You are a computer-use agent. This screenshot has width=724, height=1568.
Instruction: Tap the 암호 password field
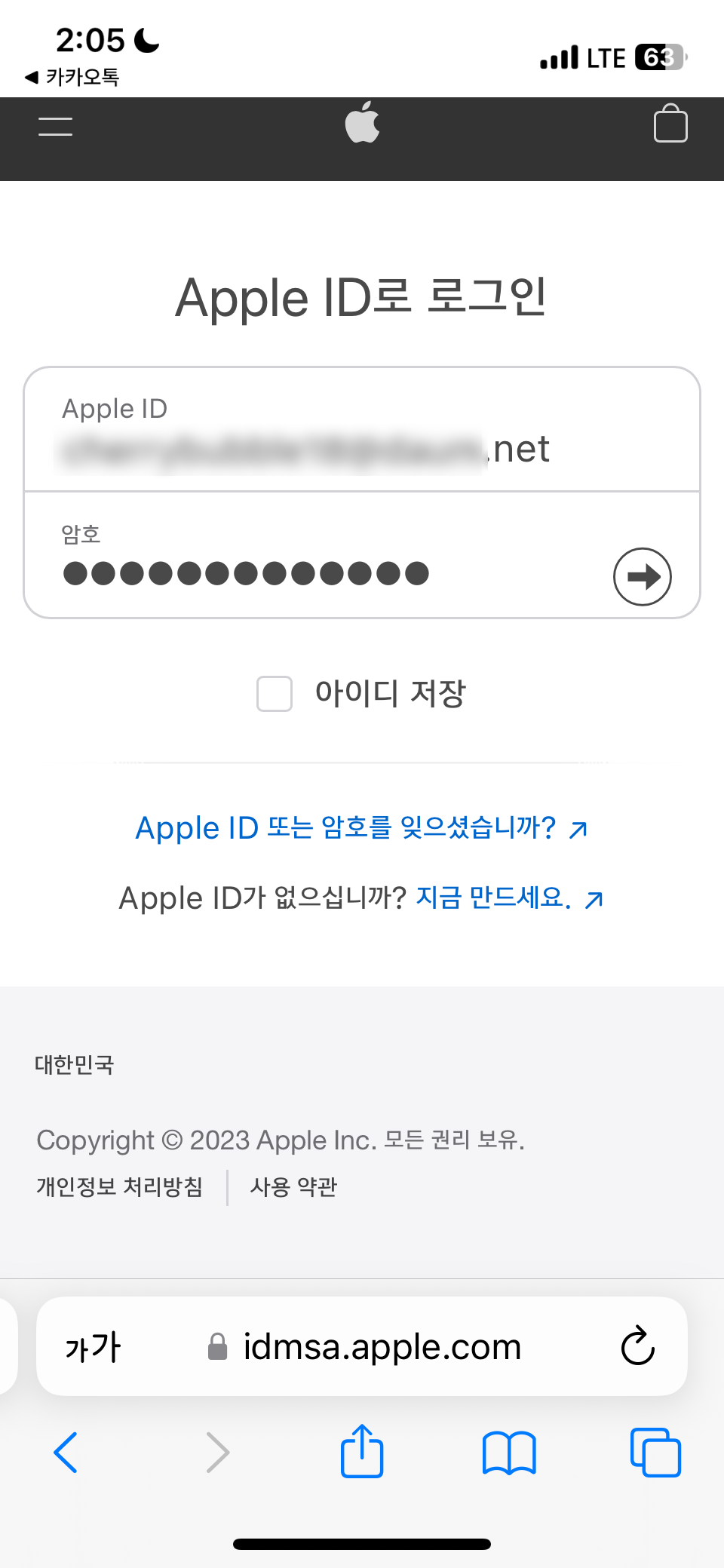[317, 573]
